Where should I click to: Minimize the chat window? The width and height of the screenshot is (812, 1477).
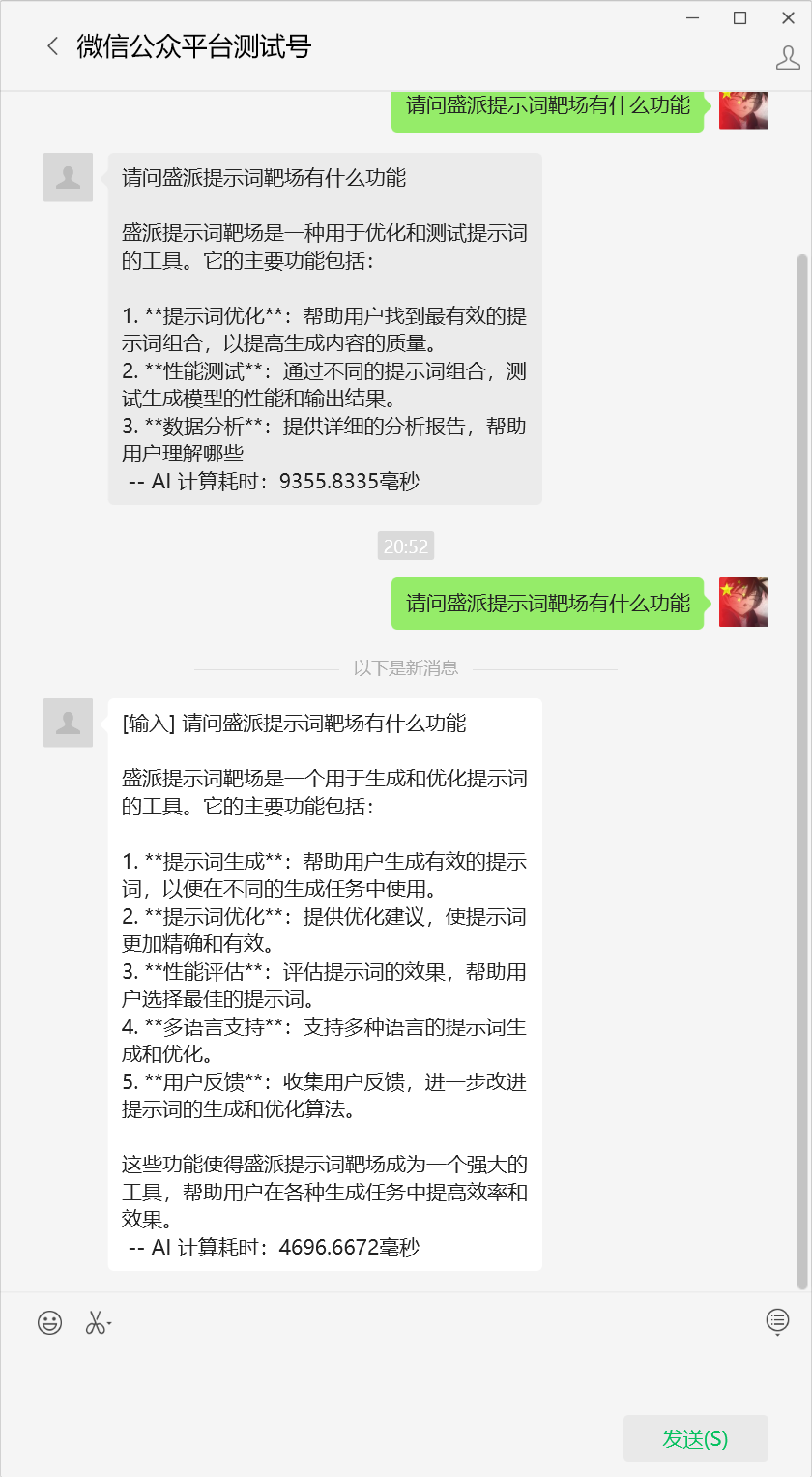click(x=692, y=17)
